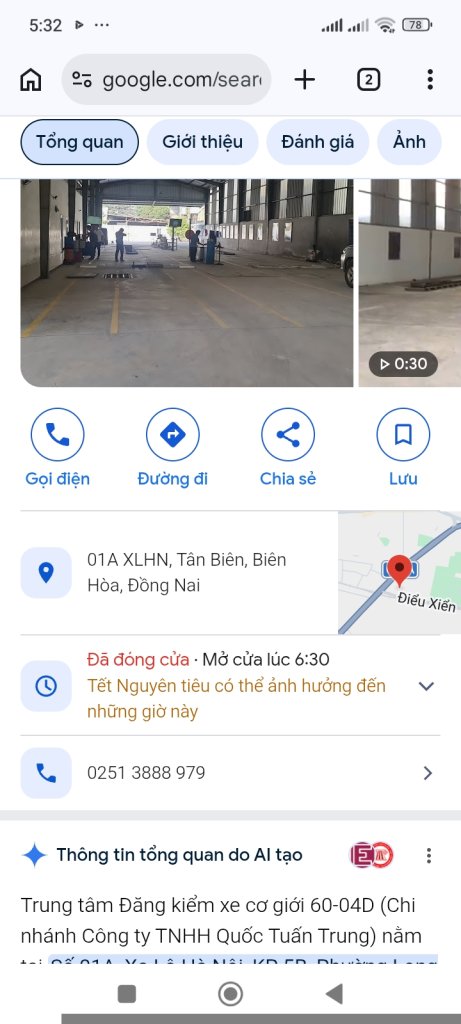This screenshot has width=461, height=1024.
Task: Share this place via Chia sẻ
Action: pos(288,448)
